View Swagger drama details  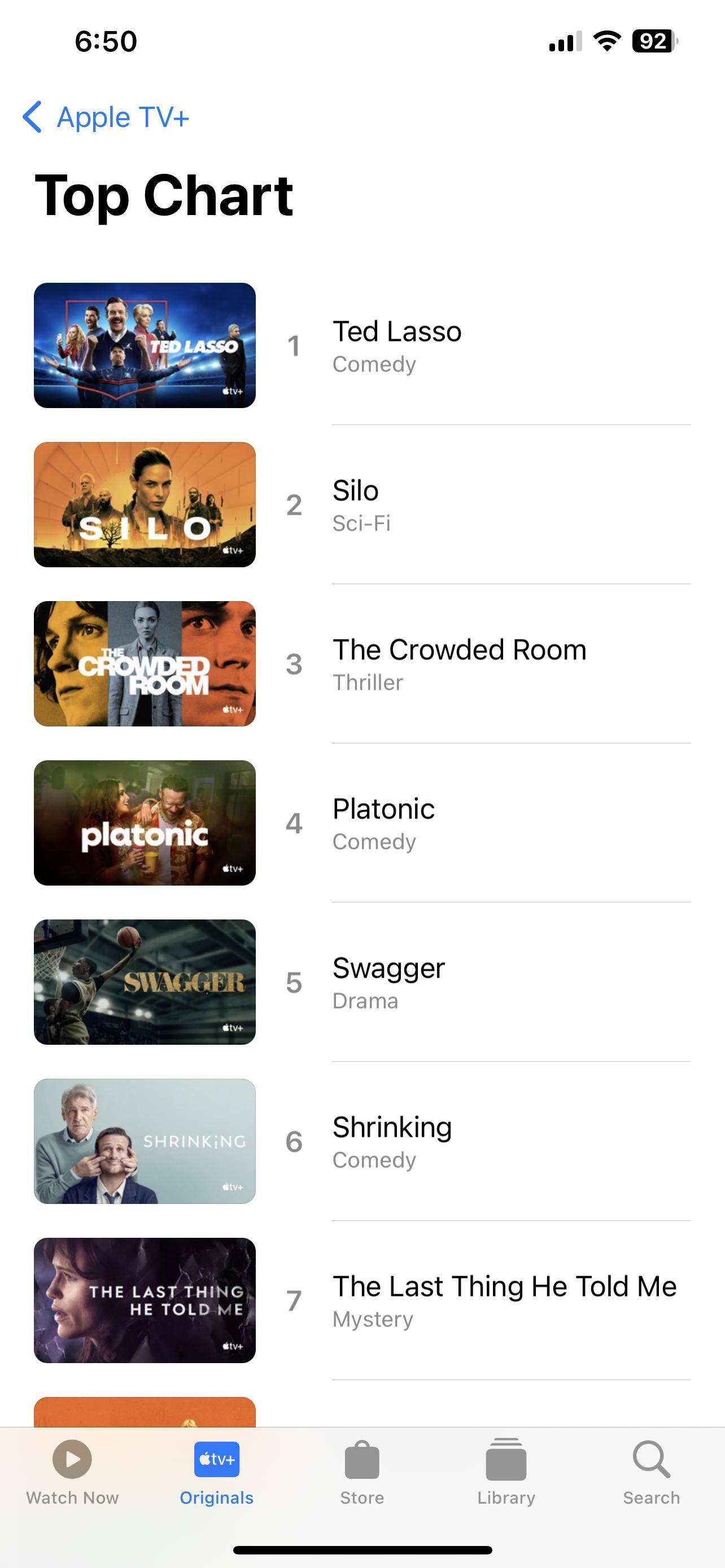pos(388,982)
